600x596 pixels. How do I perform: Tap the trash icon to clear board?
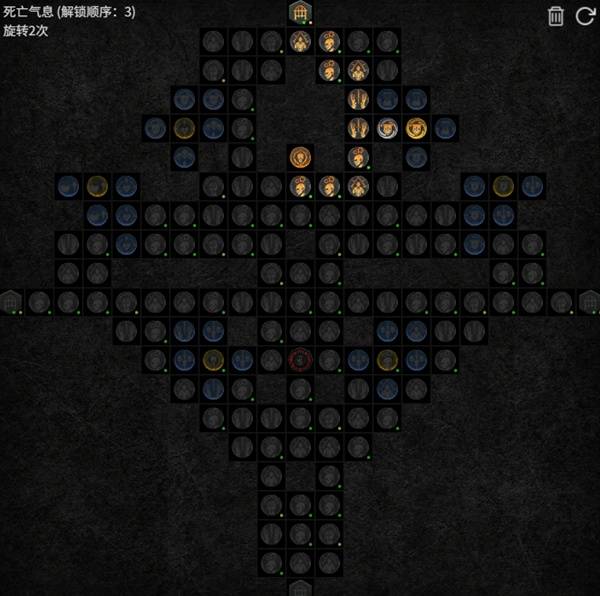click(x=556, y=15)
